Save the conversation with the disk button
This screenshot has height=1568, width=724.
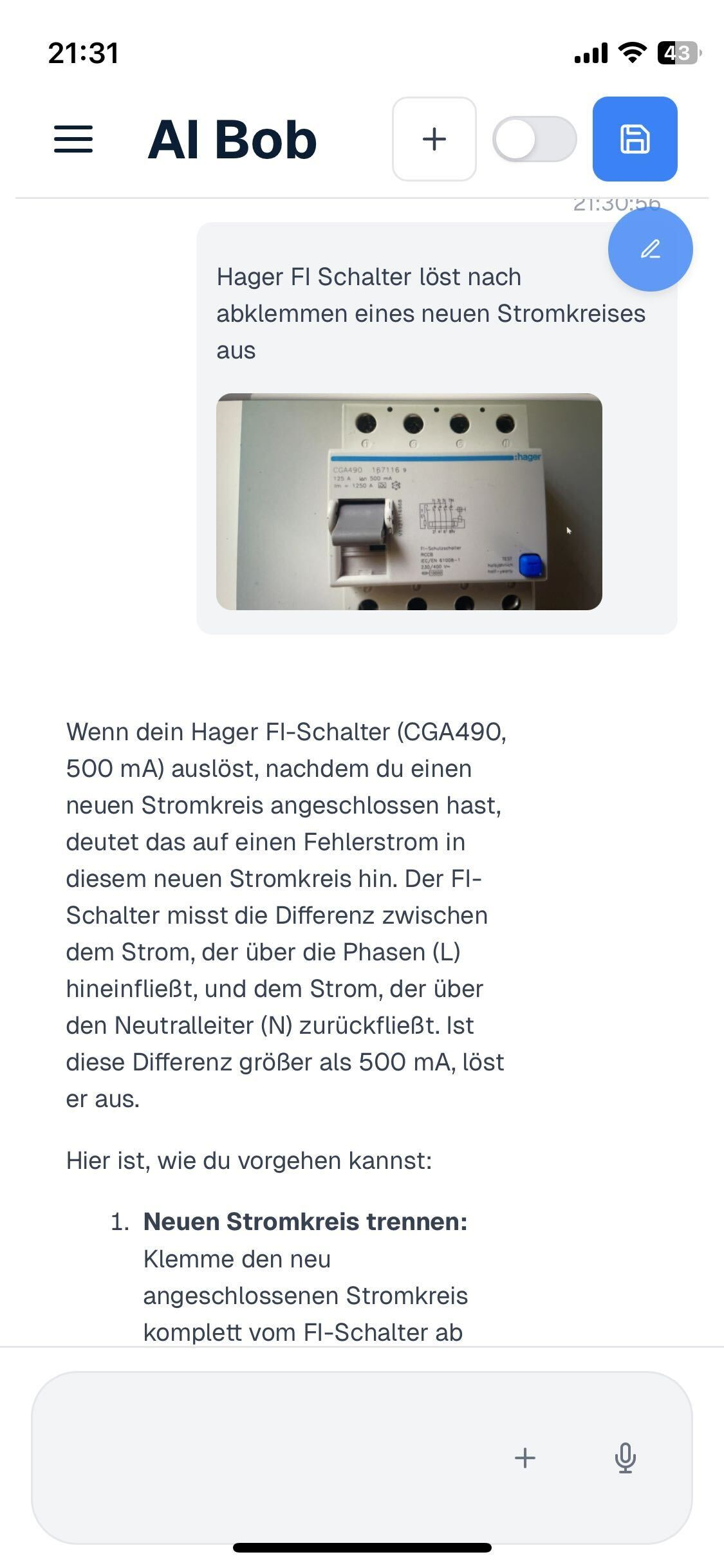(x=635, y=139)
